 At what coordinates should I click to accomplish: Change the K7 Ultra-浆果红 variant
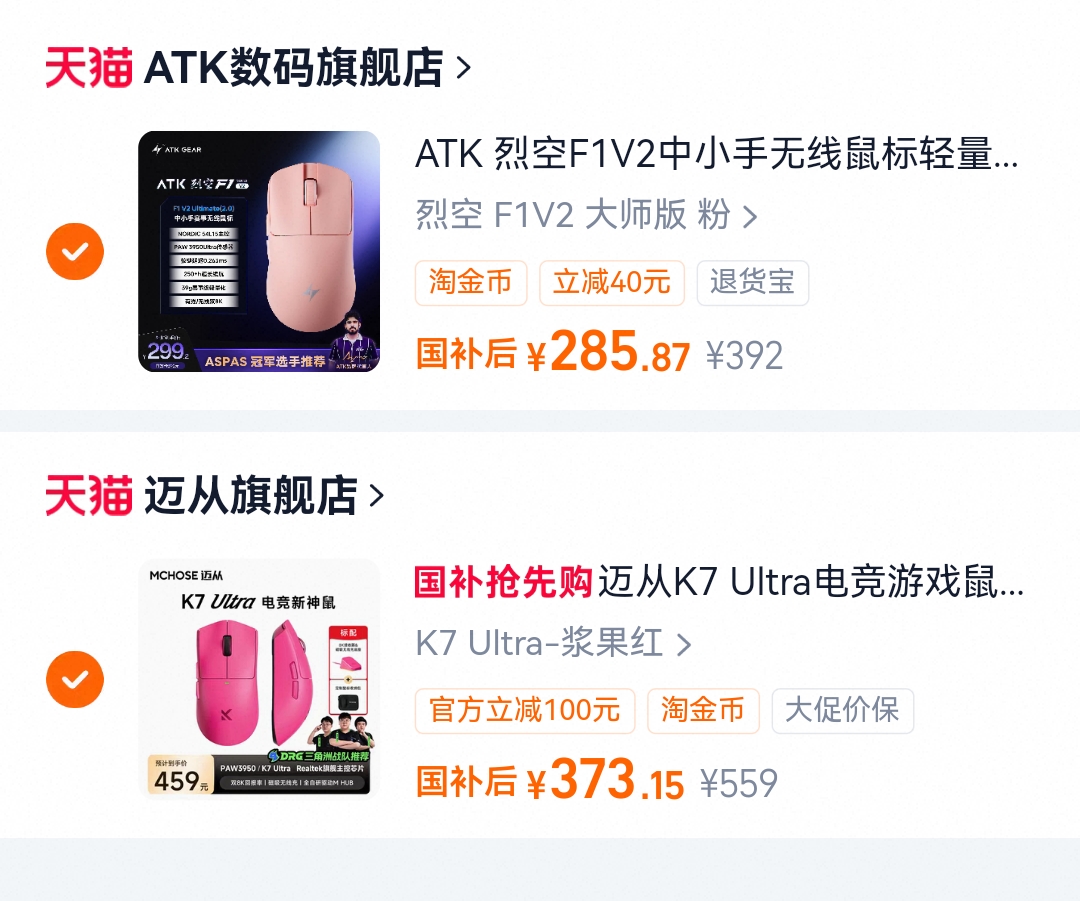click(x=553, y=643)
